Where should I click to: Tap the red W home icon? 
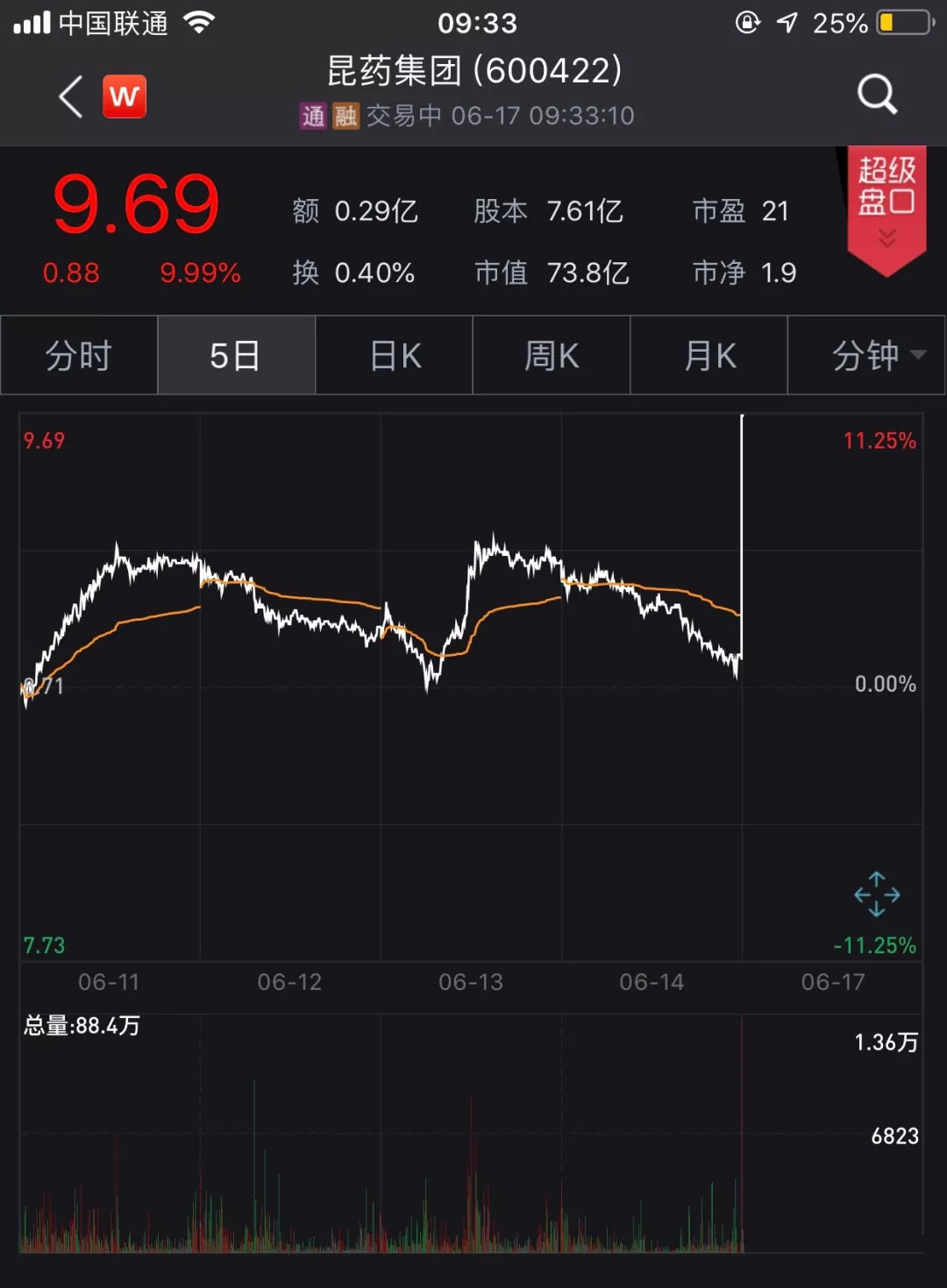click(x=125, y=96)
